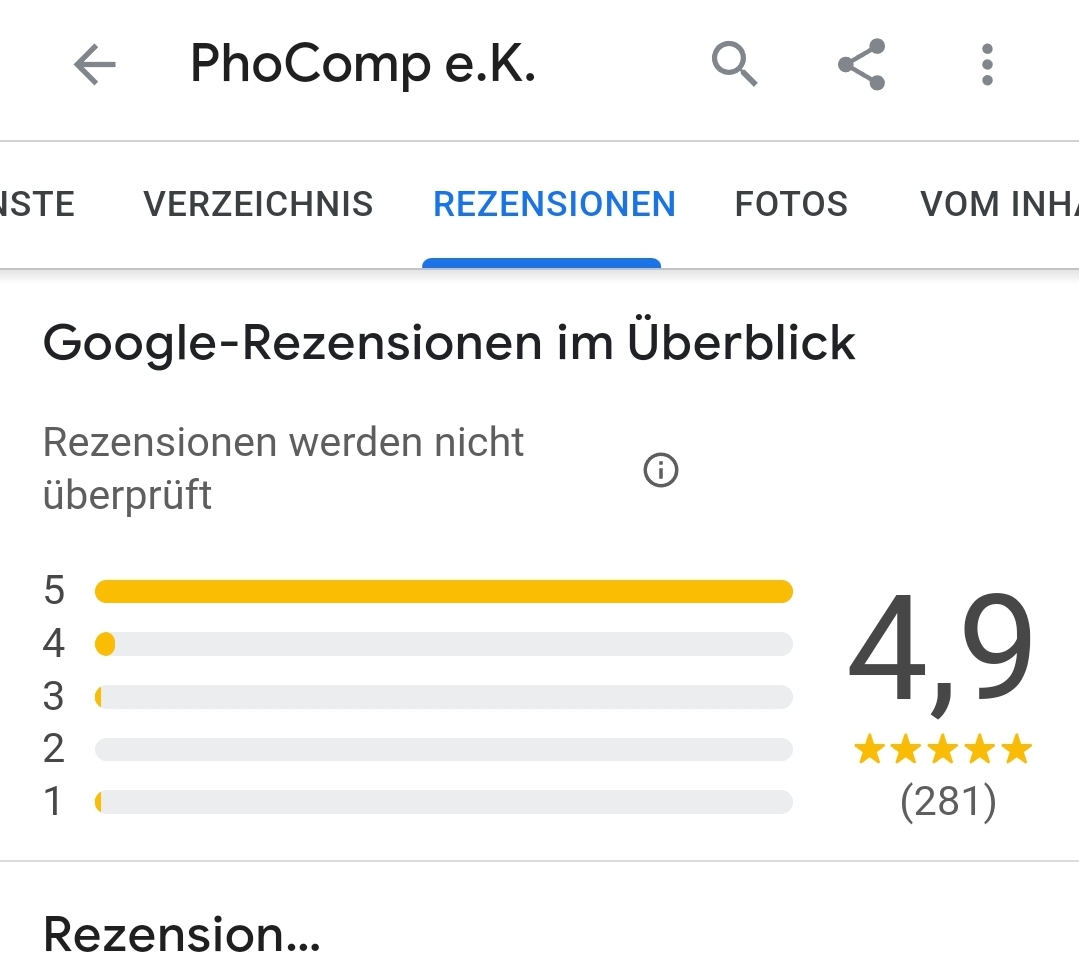This screenshot has width=1079, height=971.
Task: Switch to the Verzeichnis tab
Action: (x=258, y=204)
